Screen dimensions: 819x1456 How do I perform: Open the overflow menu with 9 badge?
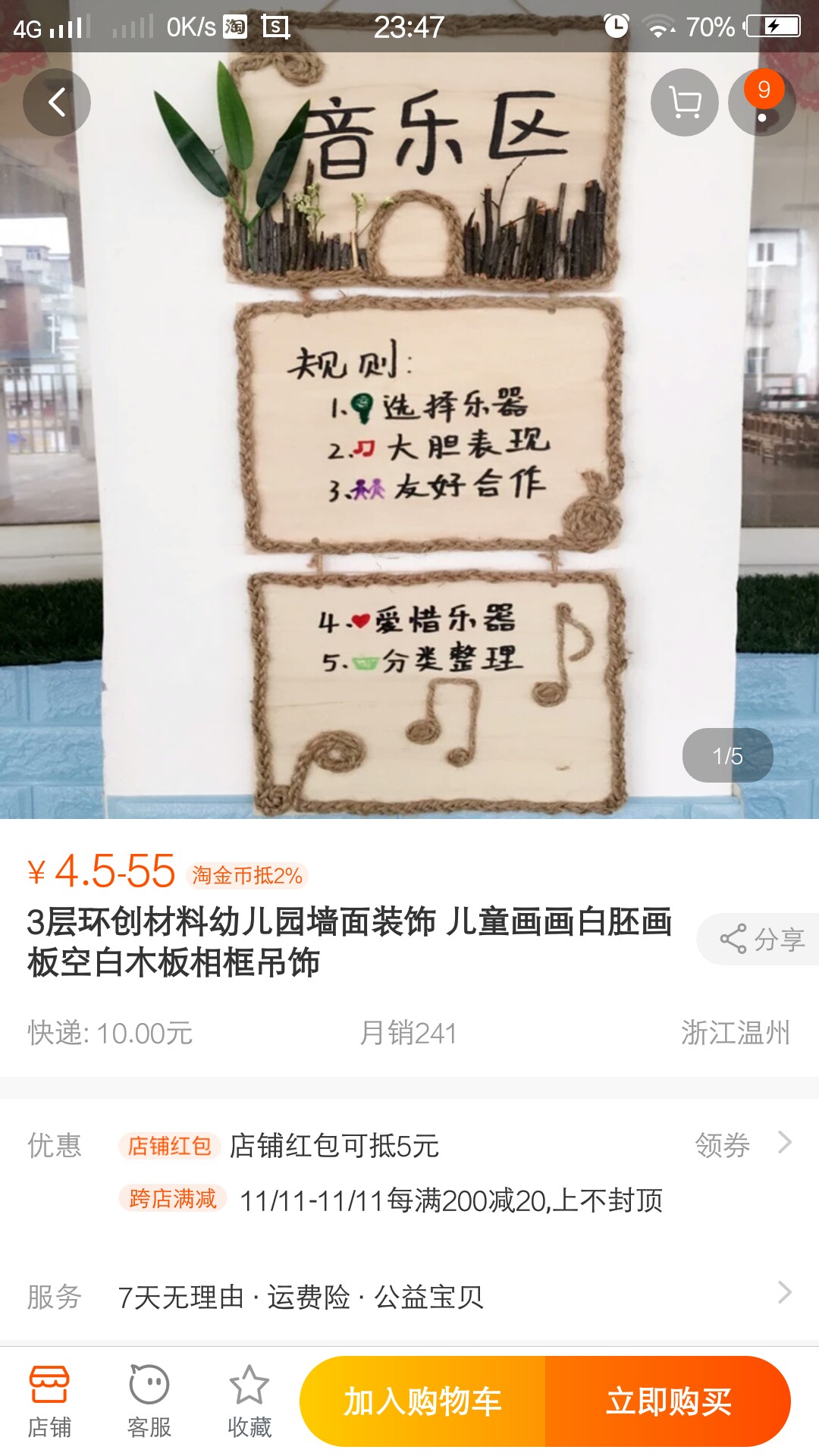tap(762, 102)
